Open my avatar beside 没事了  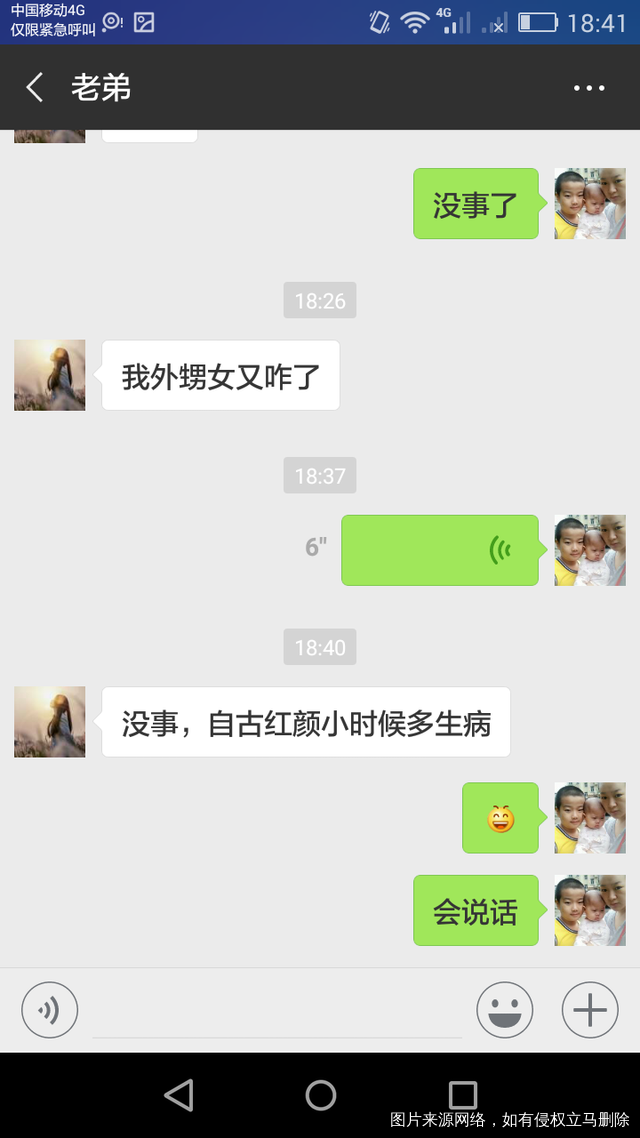[590, 204]
